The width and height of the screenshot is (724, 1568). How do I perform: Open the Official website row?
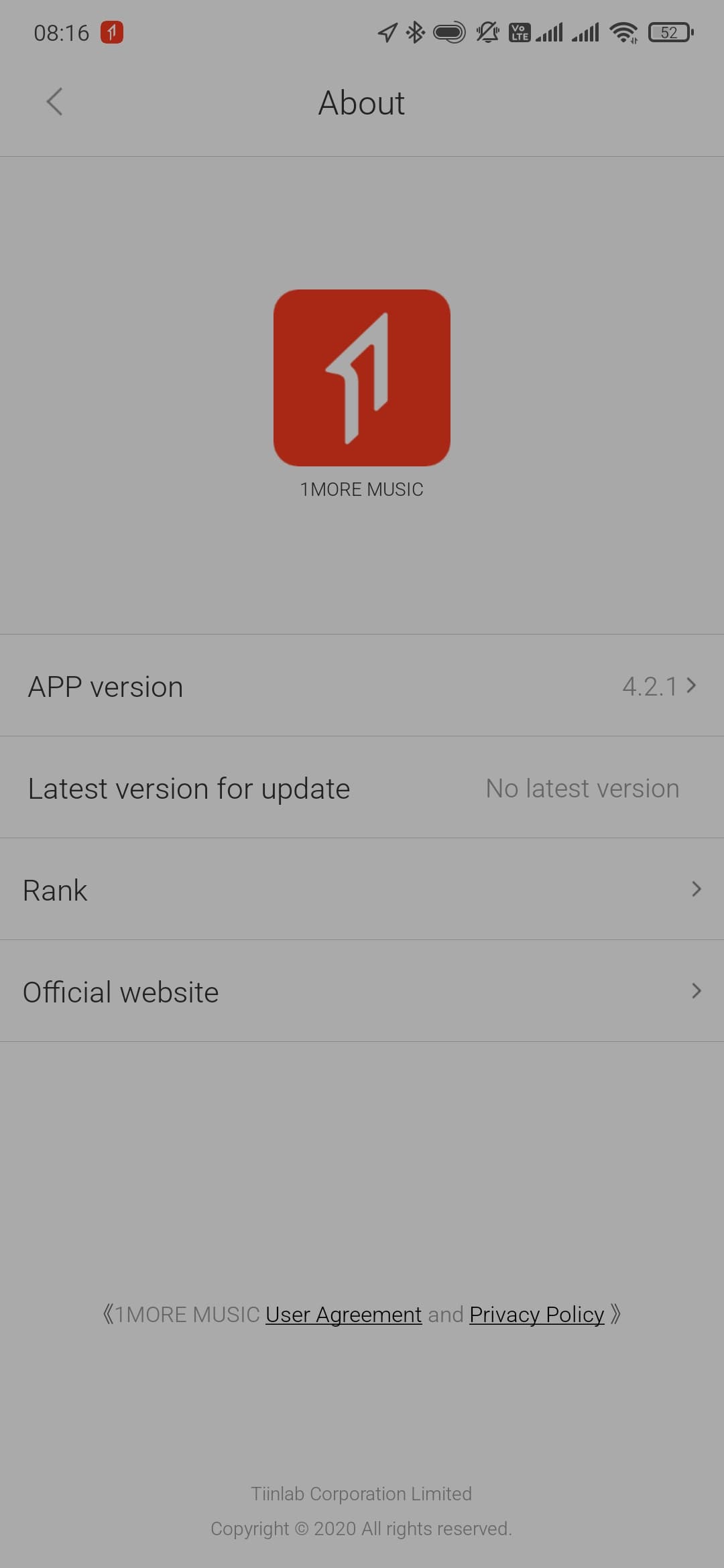[362, 992]
